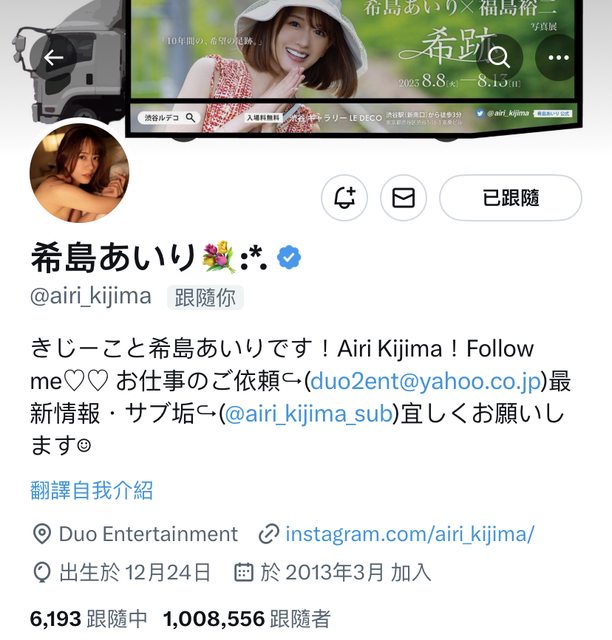This screenshot has height=640, width=612.
Task: View the 6,193 跟隨中 following list
Action: coord(89,619)
